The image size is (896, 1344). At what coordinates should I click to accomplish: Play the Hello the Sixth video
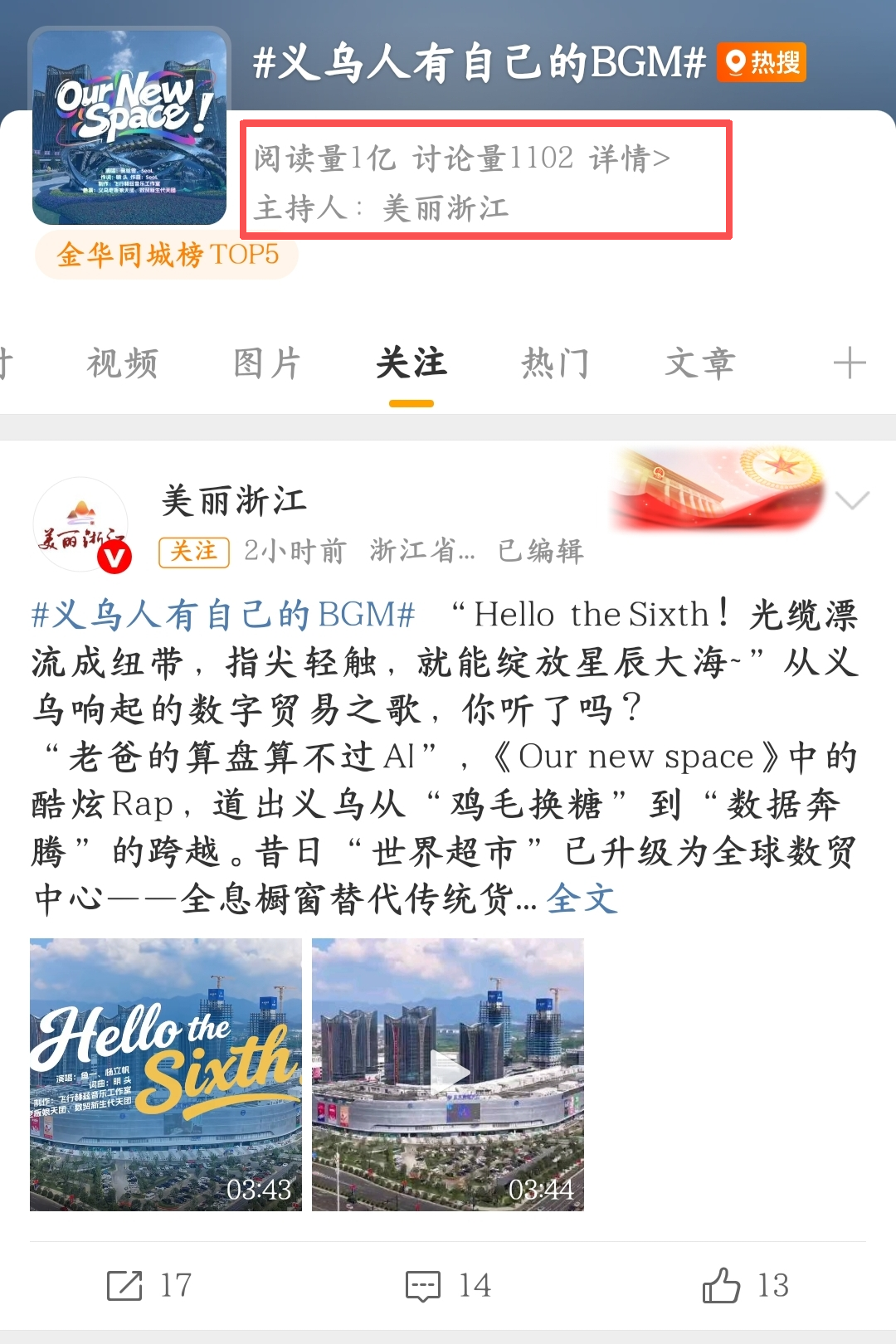click(x=166, y=1074)
